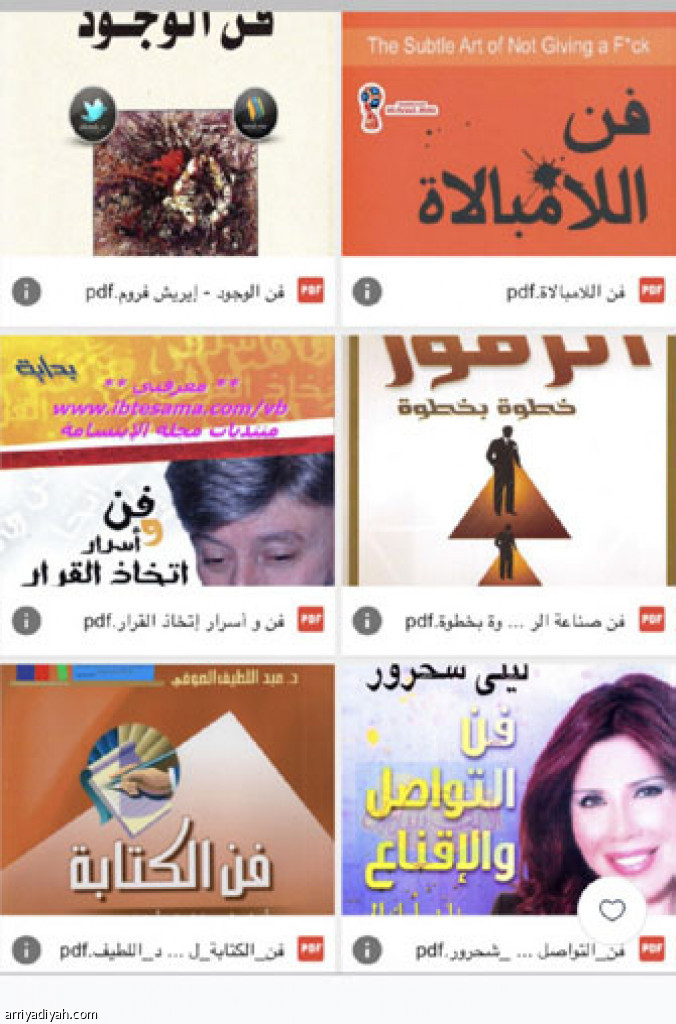The height and width of the screenshot is (1024, 676).
Task: Open the فن الوجود PDF tile
Action: [x=168, y=140]
